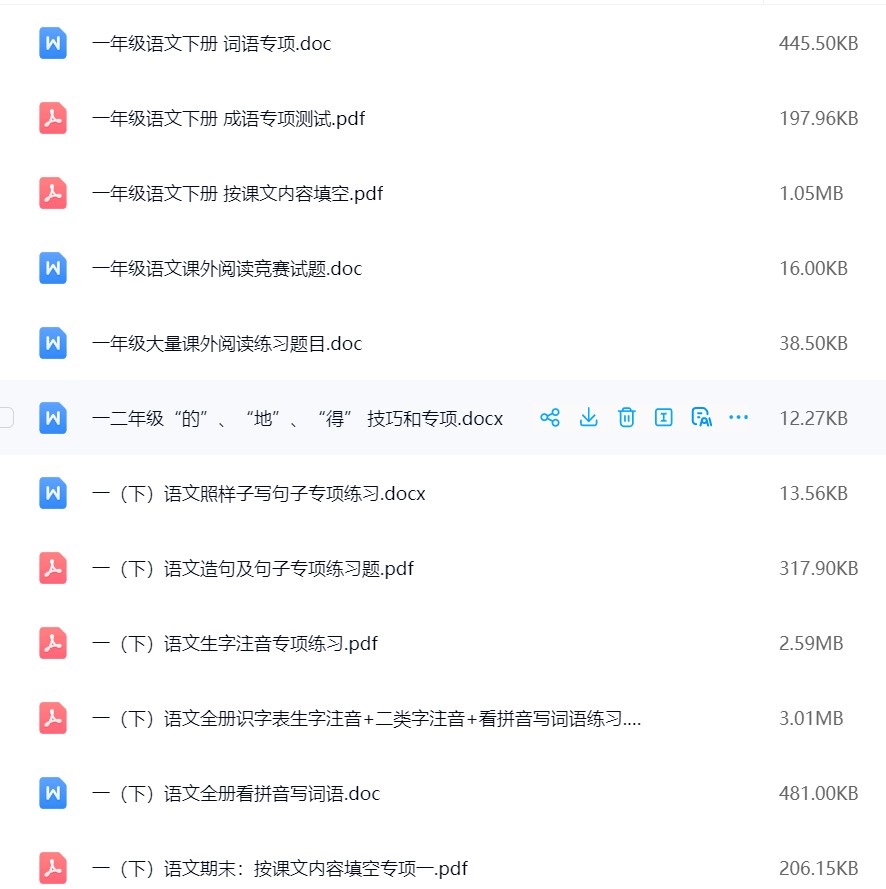Screen dimensions: 886x889
Task: Click the PDF icon beside 生字注音专项练习.pdf
Action: (x=52, y=643)
